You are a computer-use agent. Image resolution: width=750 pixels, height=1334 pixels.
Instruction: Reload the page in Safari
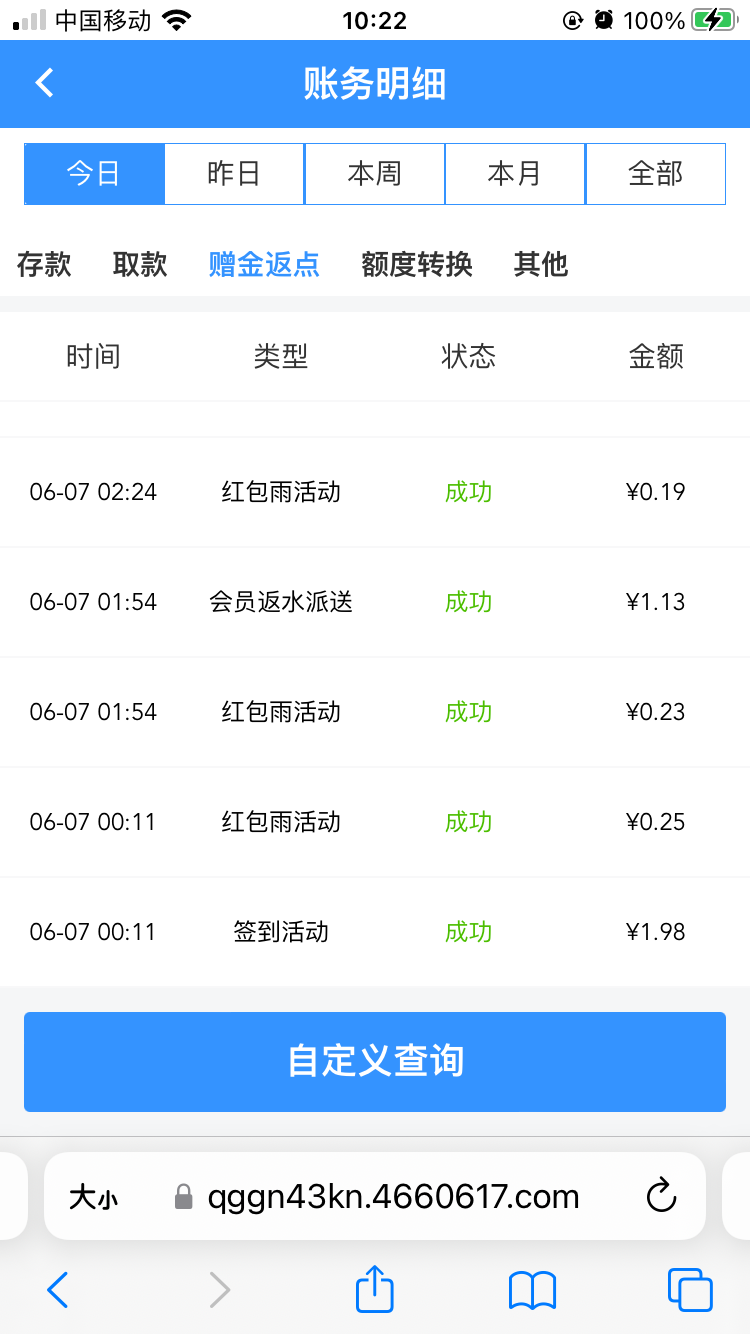[661, 1196]
